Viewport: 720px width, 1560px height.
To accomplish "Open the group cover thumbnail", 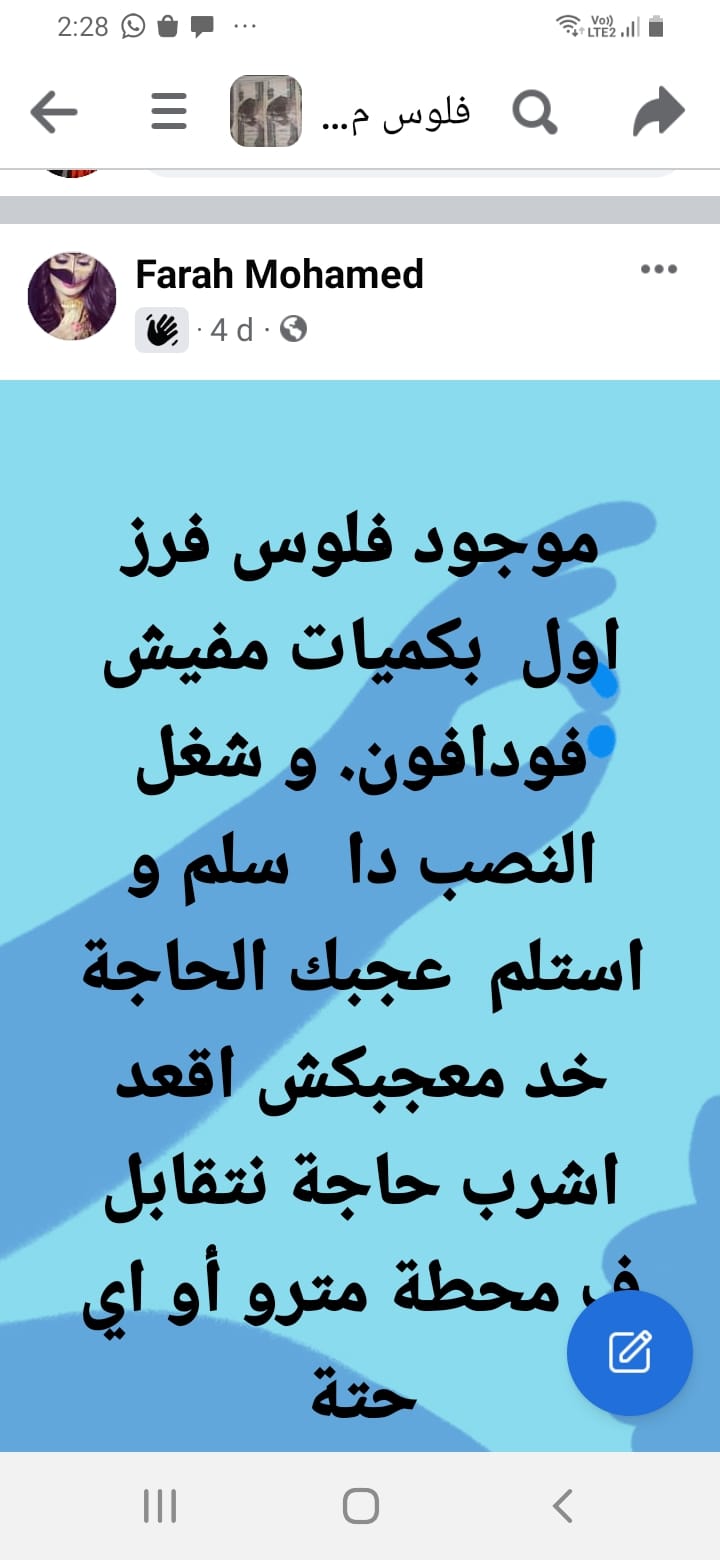I will 265,112.
